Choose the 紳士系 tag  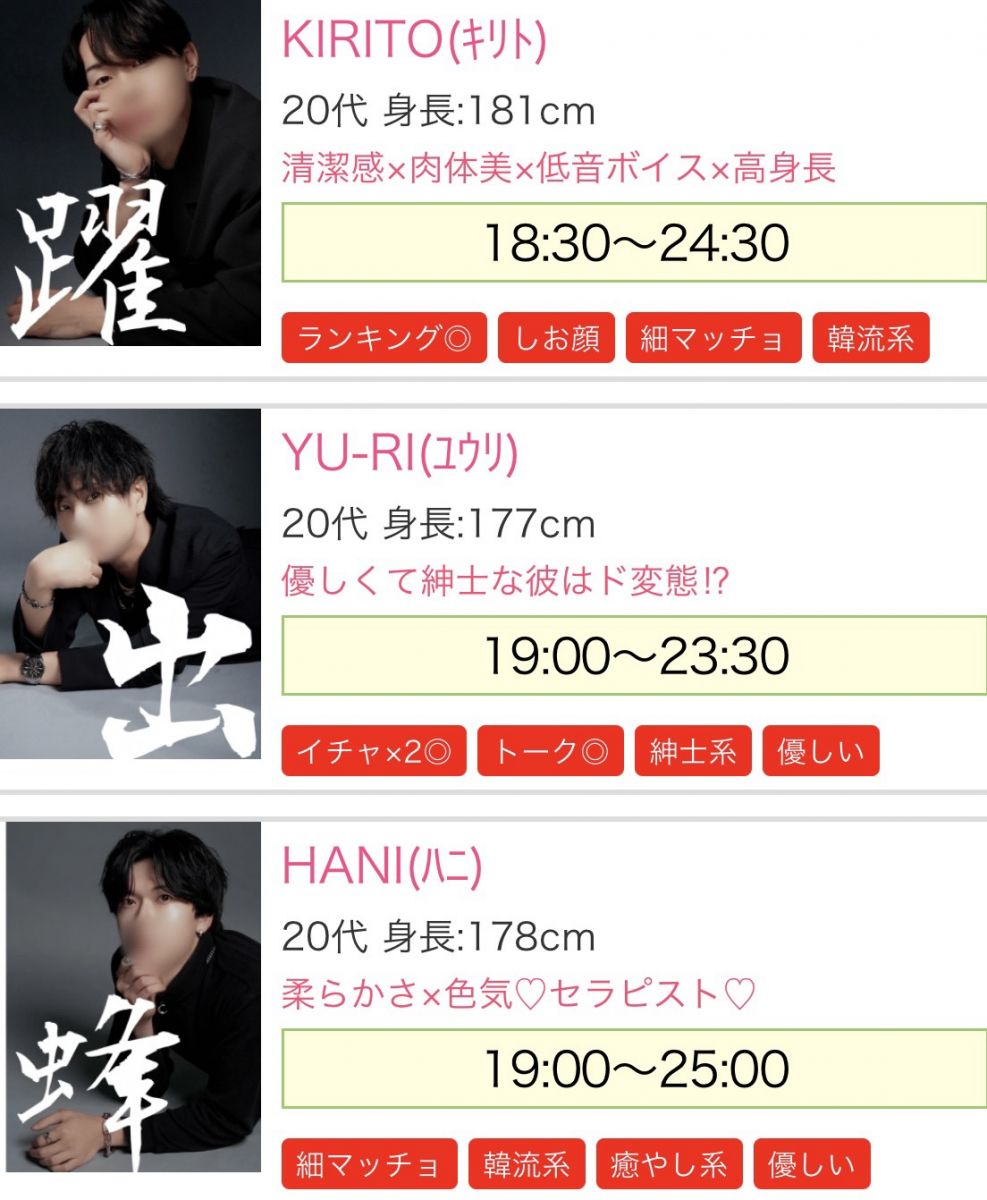point(693,751)
